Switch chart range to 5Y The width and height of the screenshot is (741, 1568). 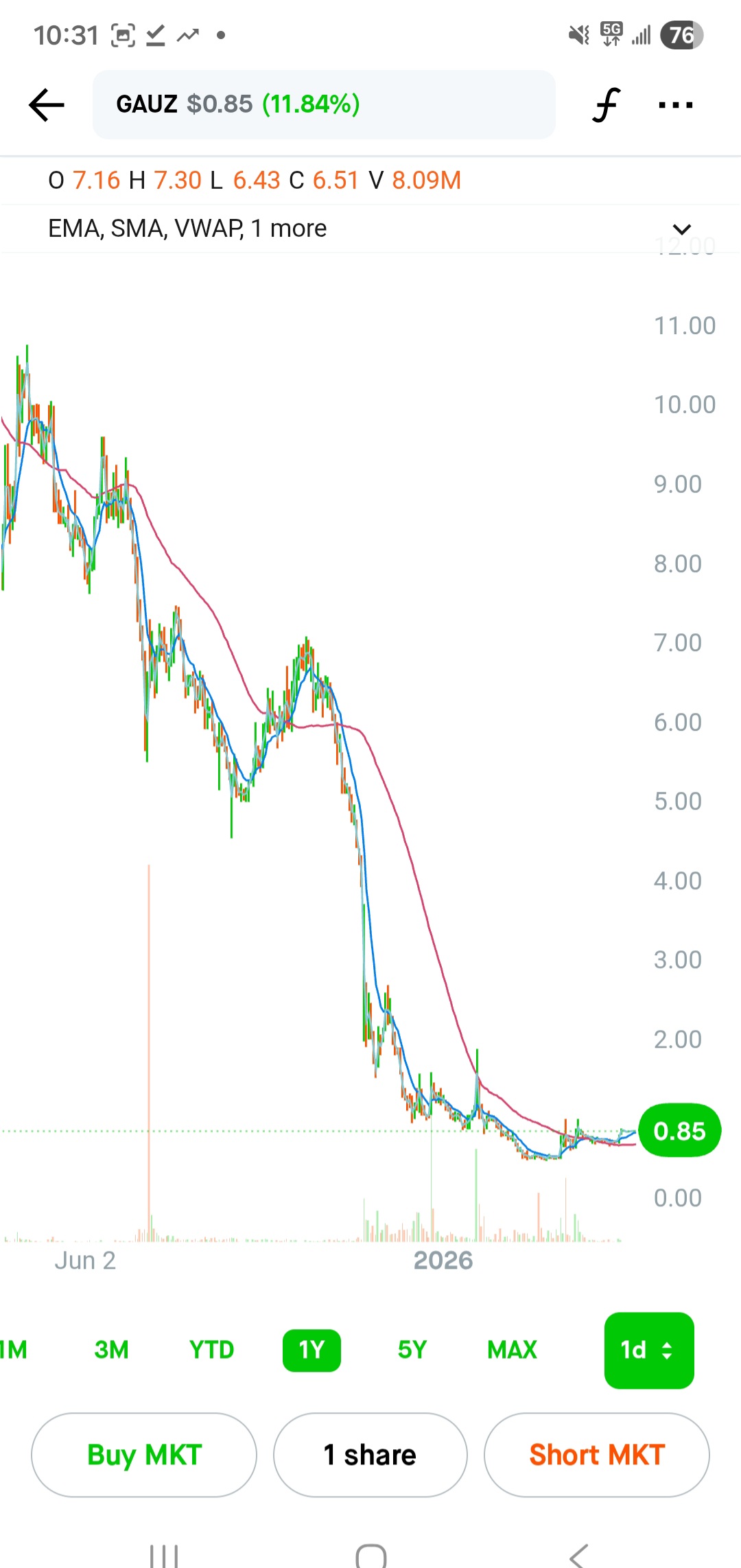(412, 1350)
